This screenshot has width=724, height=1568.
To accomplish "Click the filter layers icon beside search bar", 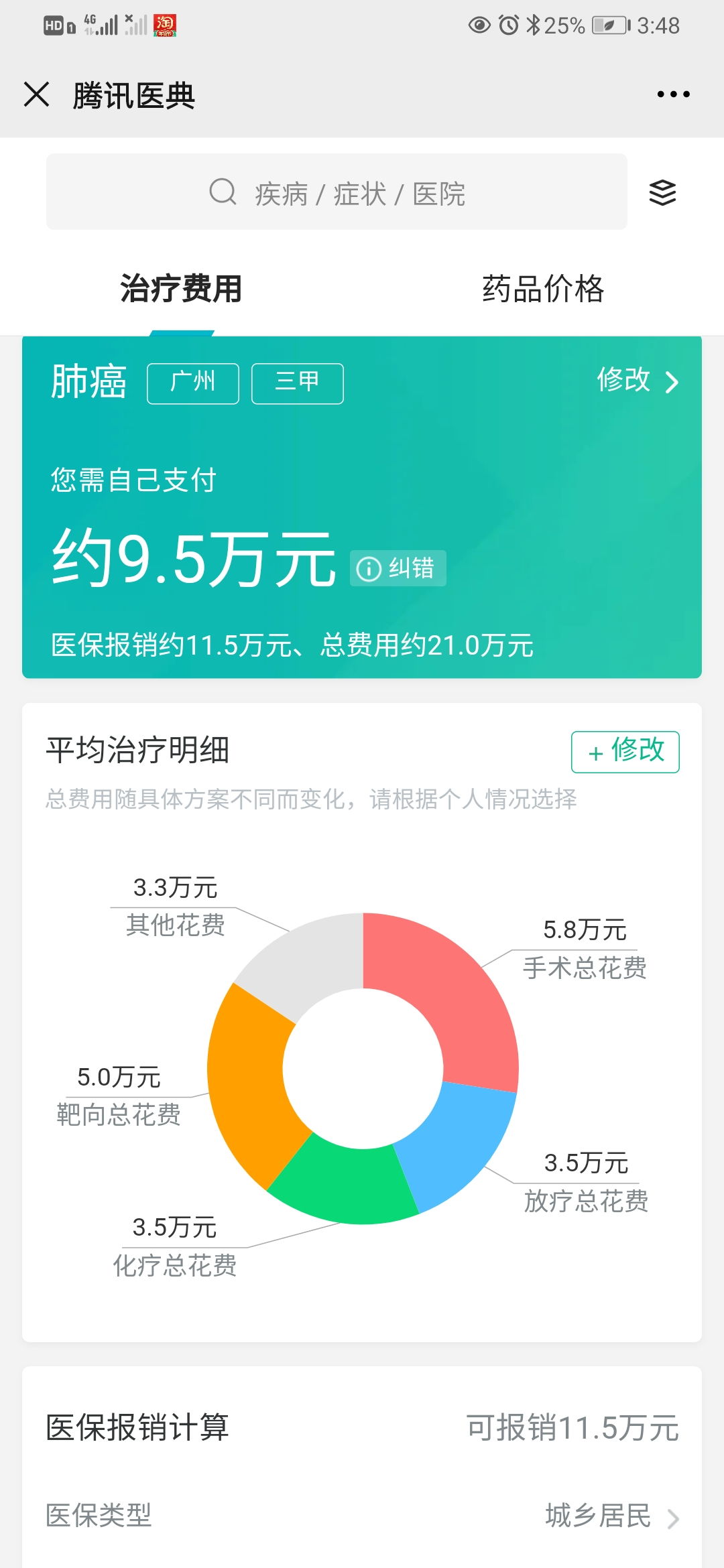I will pos(662,193).
